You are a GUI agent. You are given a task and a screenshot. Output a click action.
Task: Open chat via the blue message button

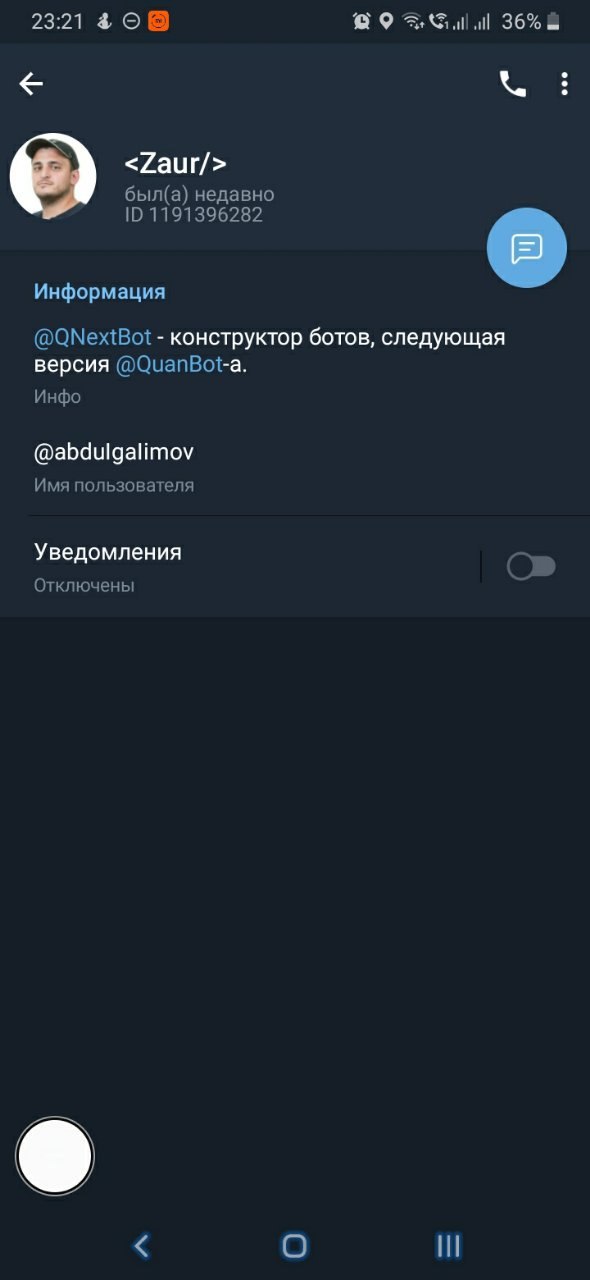[x=527, y=248]
